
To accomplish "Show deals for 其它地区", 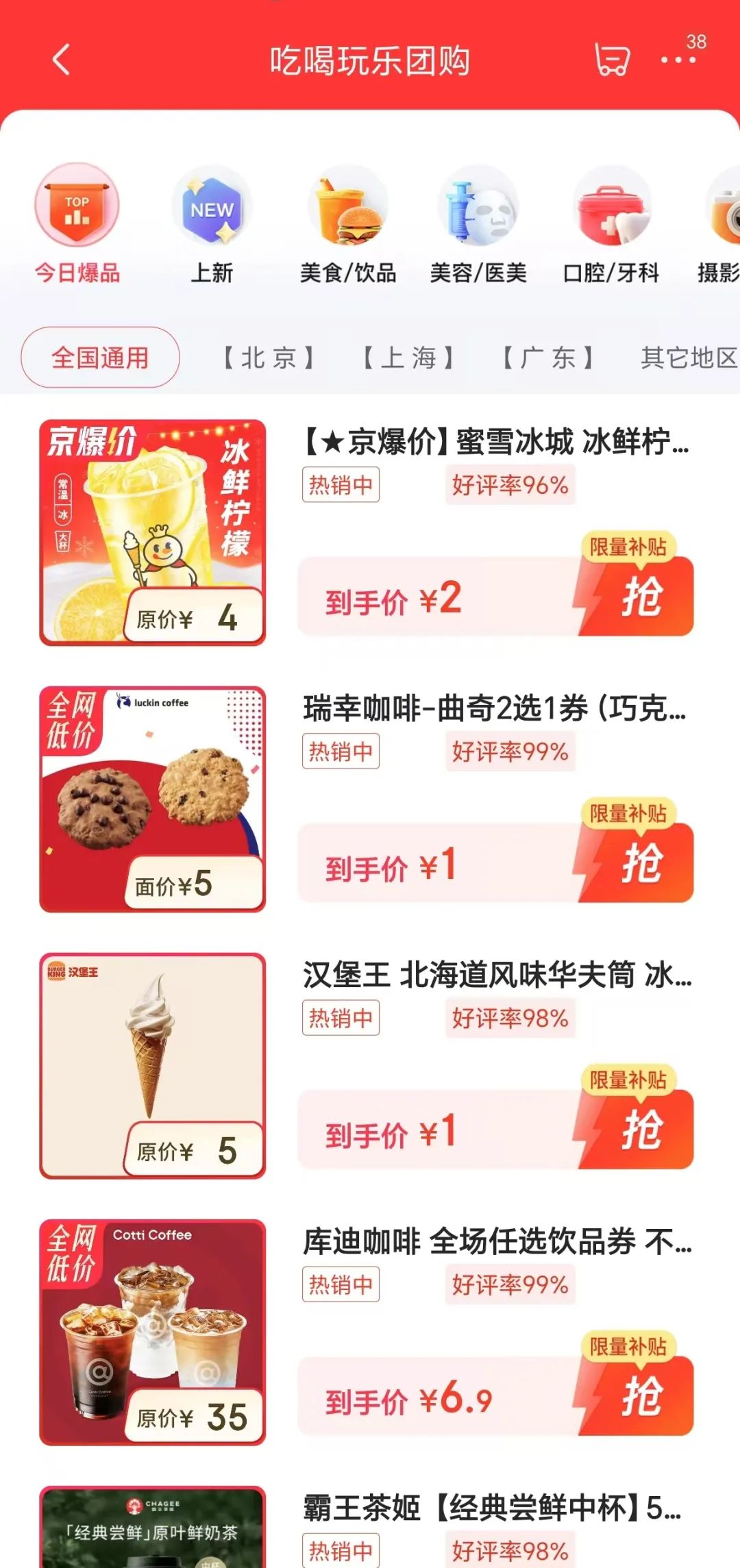I will [x=689, y=358].
